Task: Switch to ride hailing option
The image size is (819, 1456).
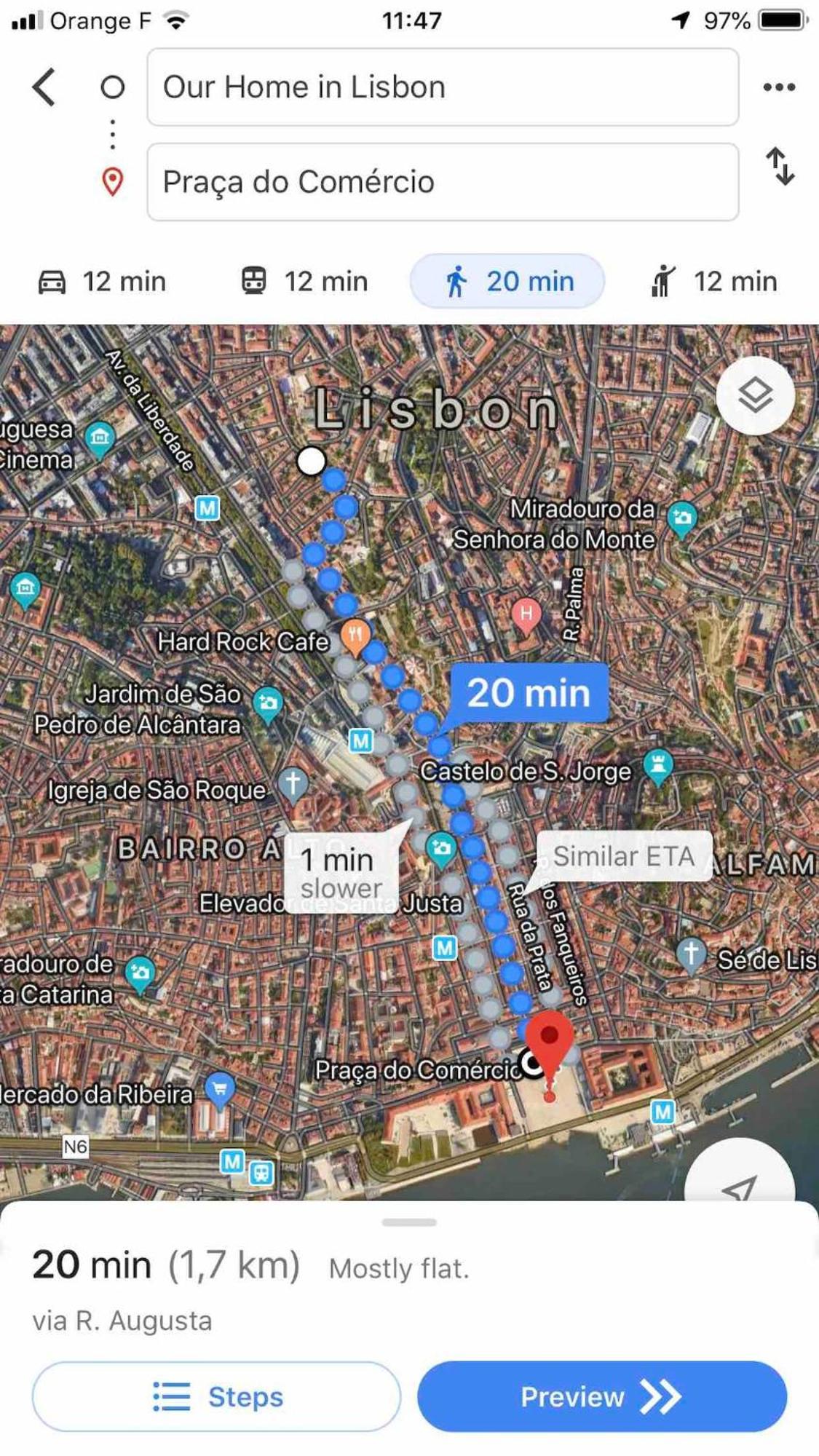Action: click(713, 282)
